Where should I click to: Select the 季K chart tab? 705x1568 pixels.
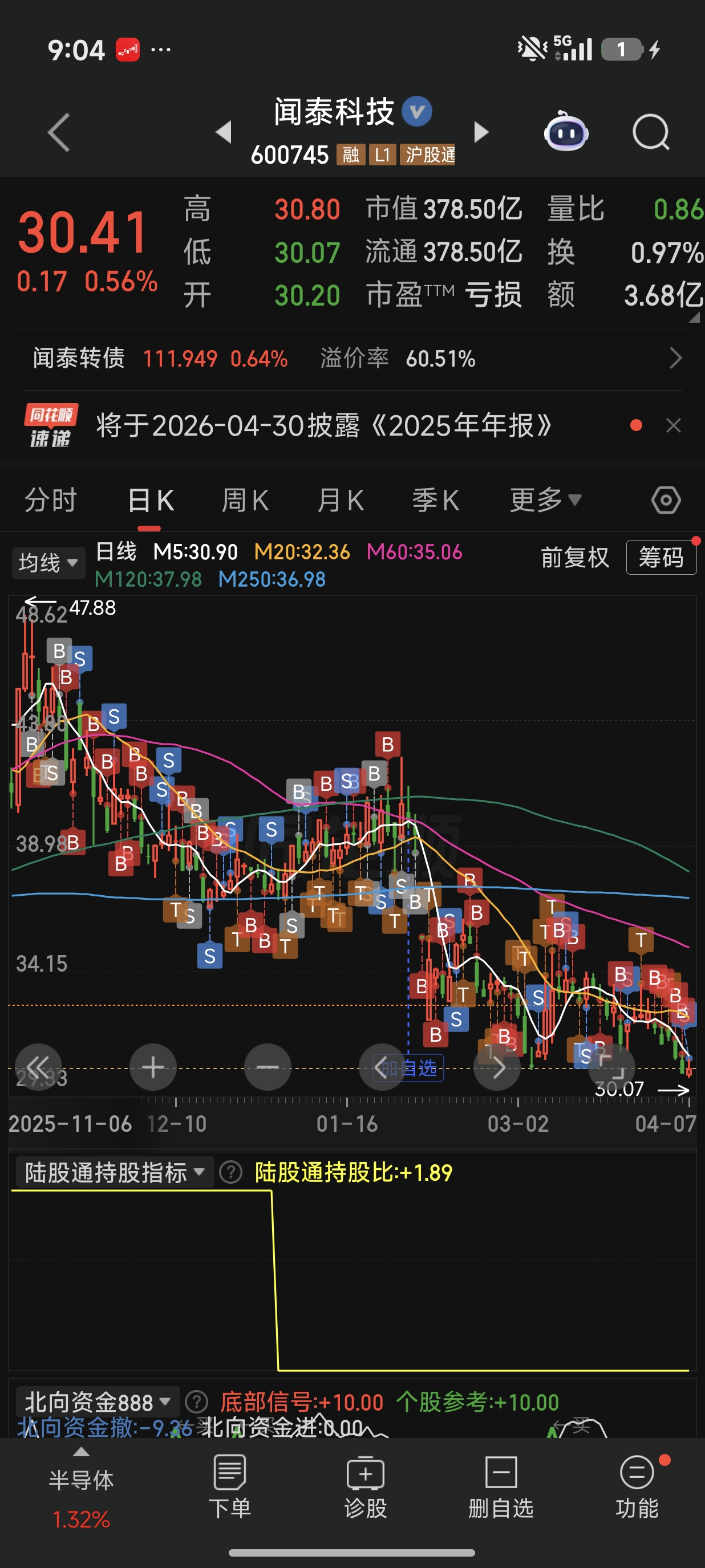point(435,501)
